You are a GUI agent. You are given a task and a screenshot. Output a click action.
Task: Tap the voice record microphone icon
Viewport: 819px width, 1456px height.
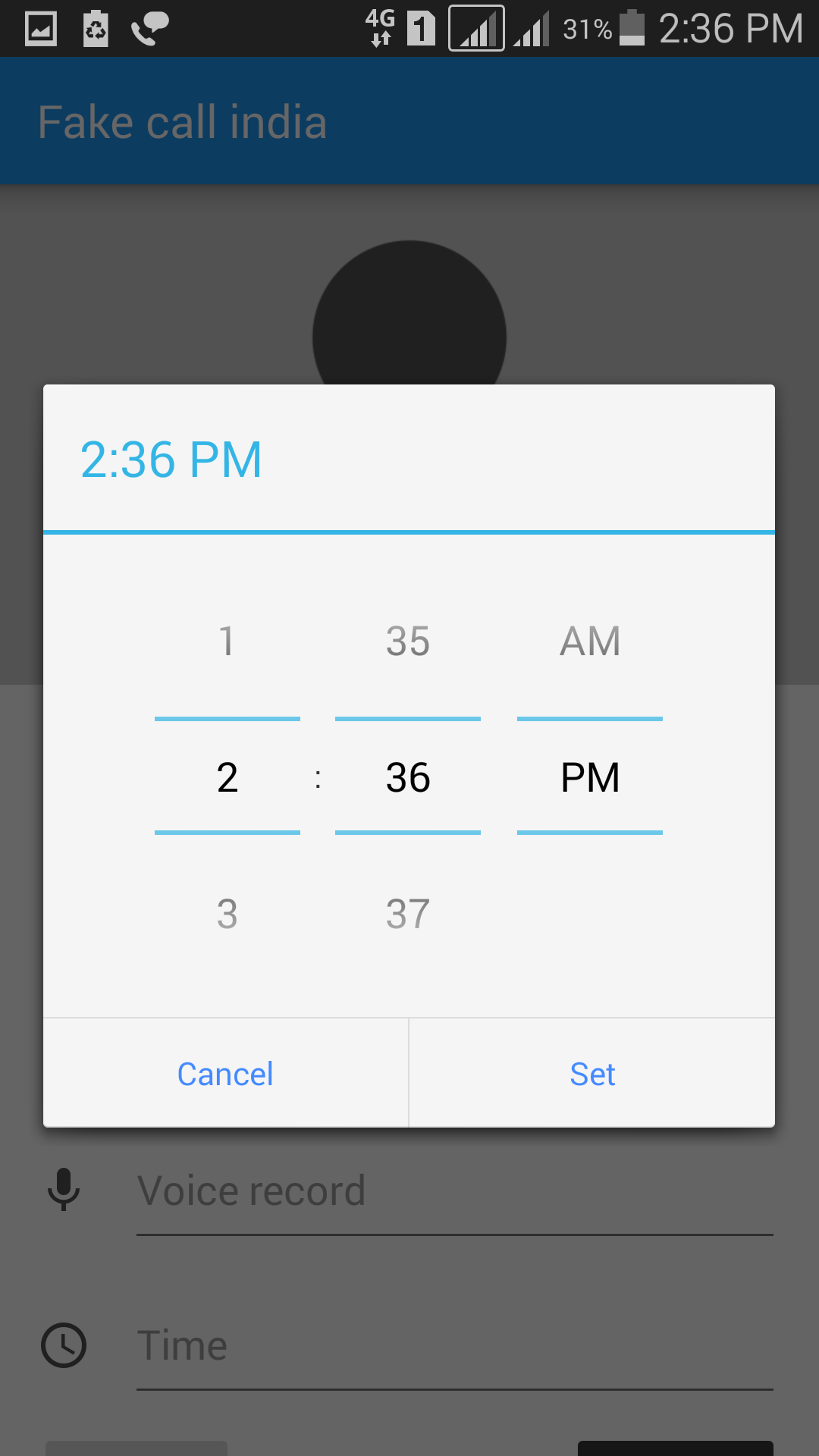[x=64, y=1189]
